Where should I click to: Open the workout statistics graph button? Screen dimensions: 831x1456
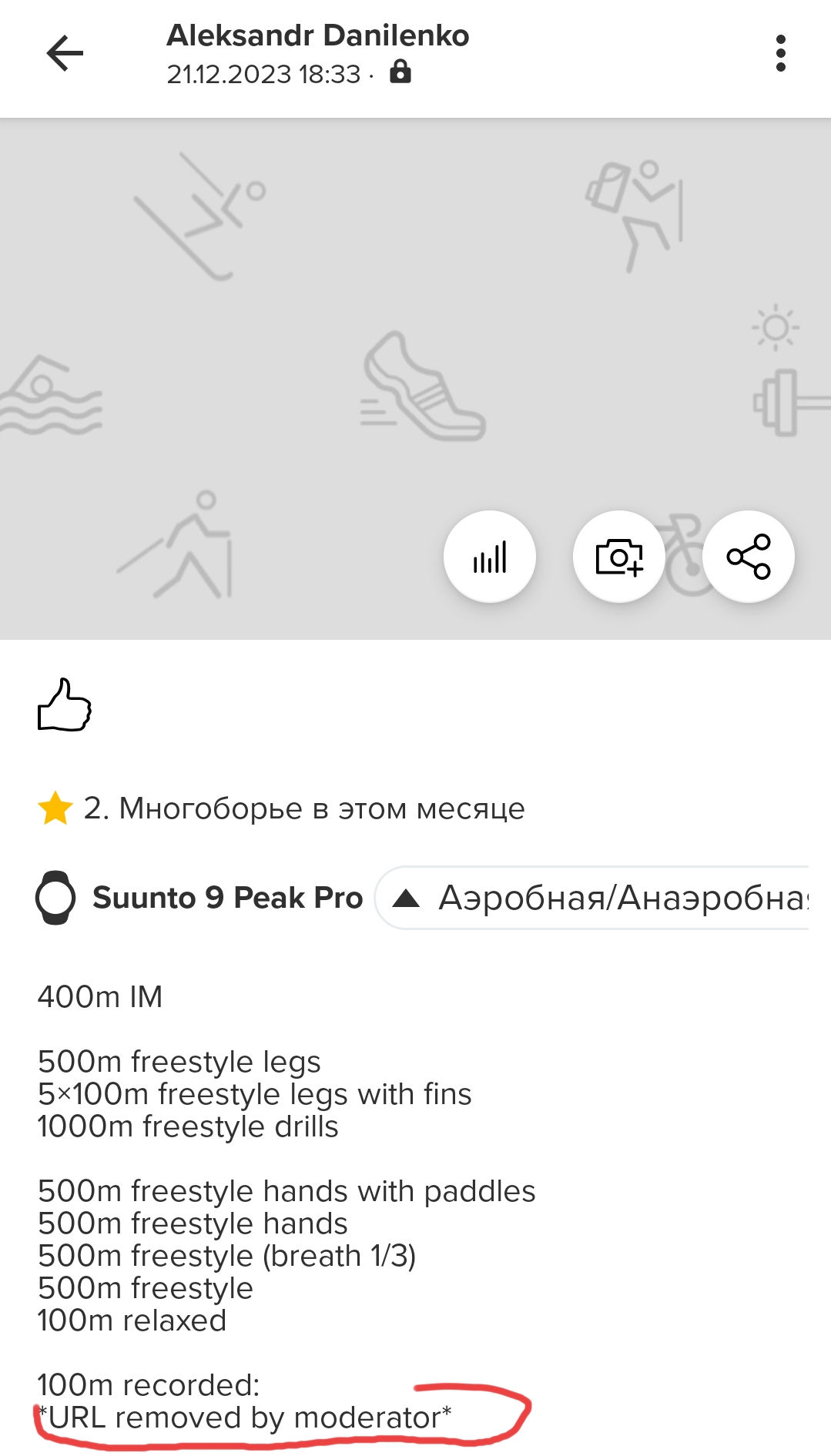(490, 557)
